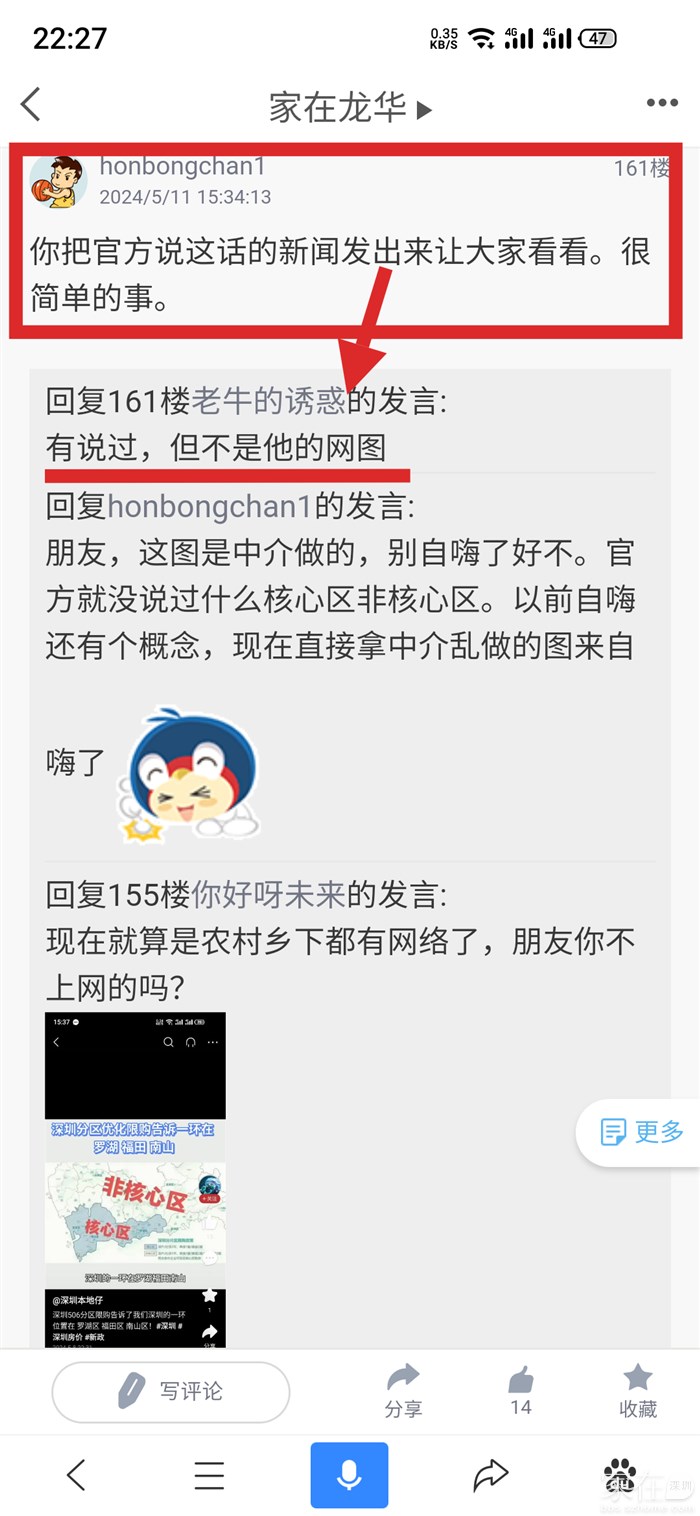Go back using the top-left arrow
This screenshot has width=700, height=1516.
point(31,104)
